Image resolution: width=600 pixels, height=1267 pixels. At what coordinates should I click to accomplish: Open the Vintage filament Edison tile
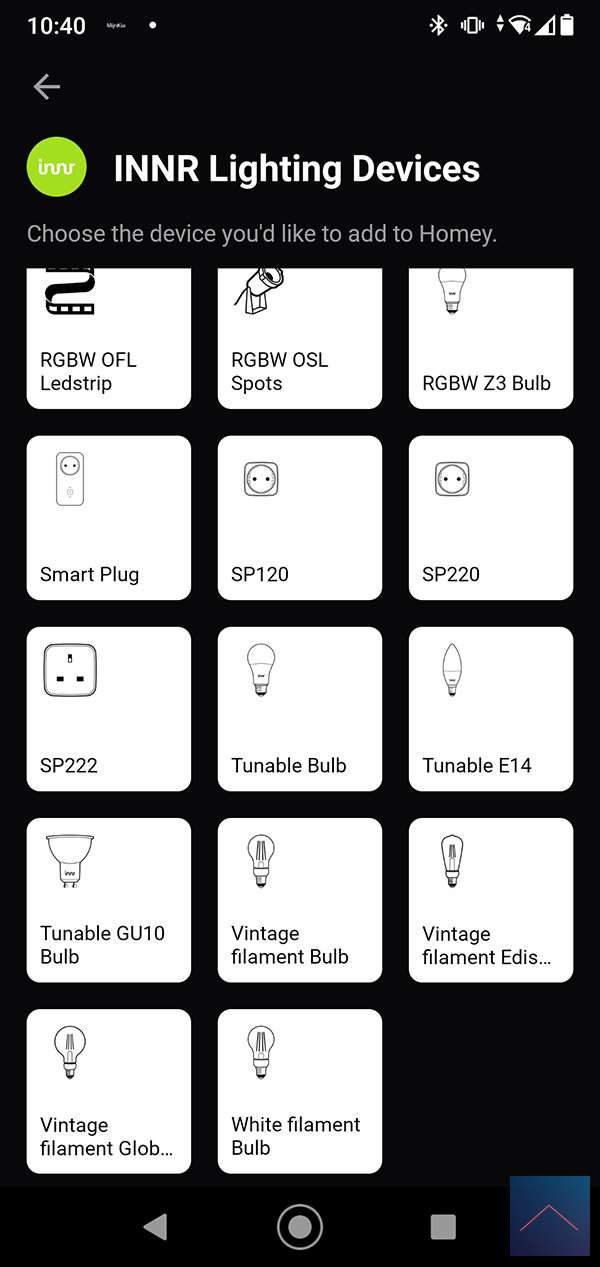pos(490,899)
